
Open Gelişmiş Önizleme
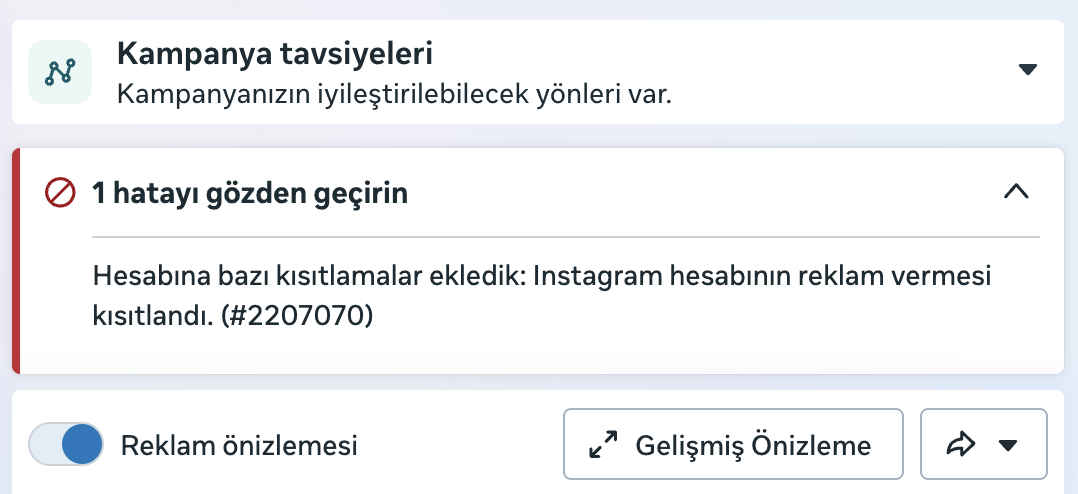tap(733, 444)
